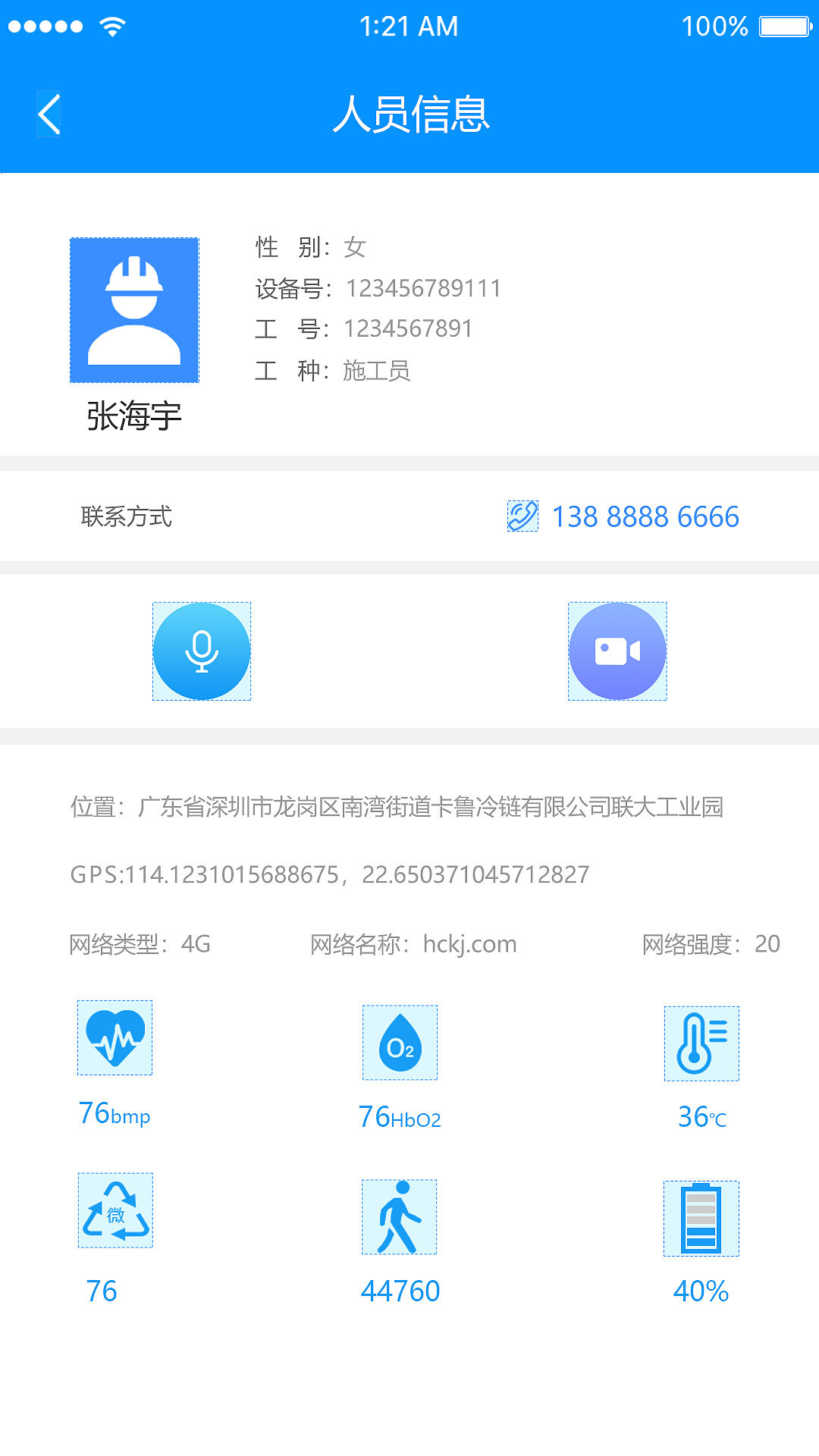This screenshot has height=1456, width=819.
Task: Tap the worker avatar with helmet
Action: click(x=134, y=309)
